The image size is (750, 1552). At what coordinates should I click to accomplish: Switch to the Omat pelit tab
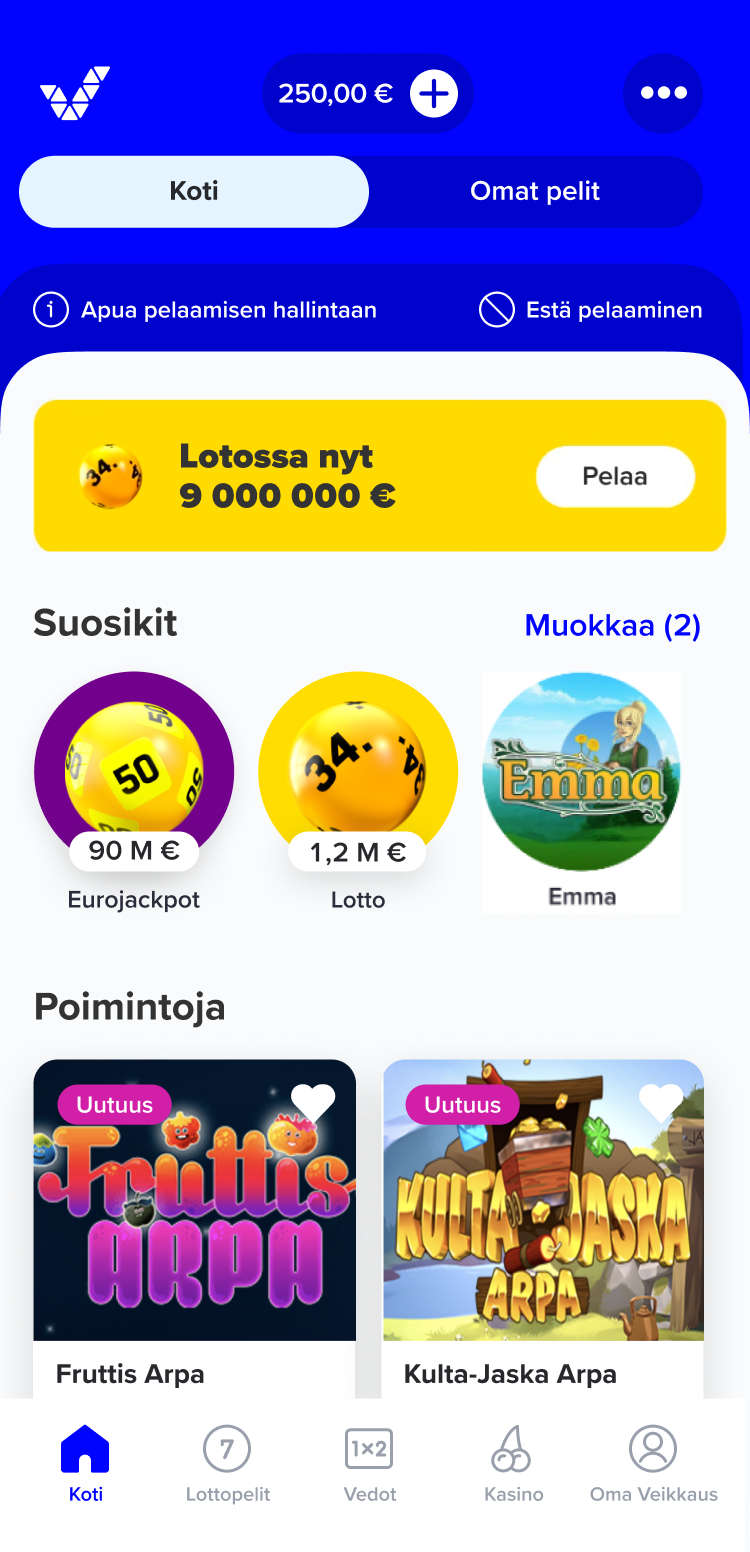(x=535, y=192)
